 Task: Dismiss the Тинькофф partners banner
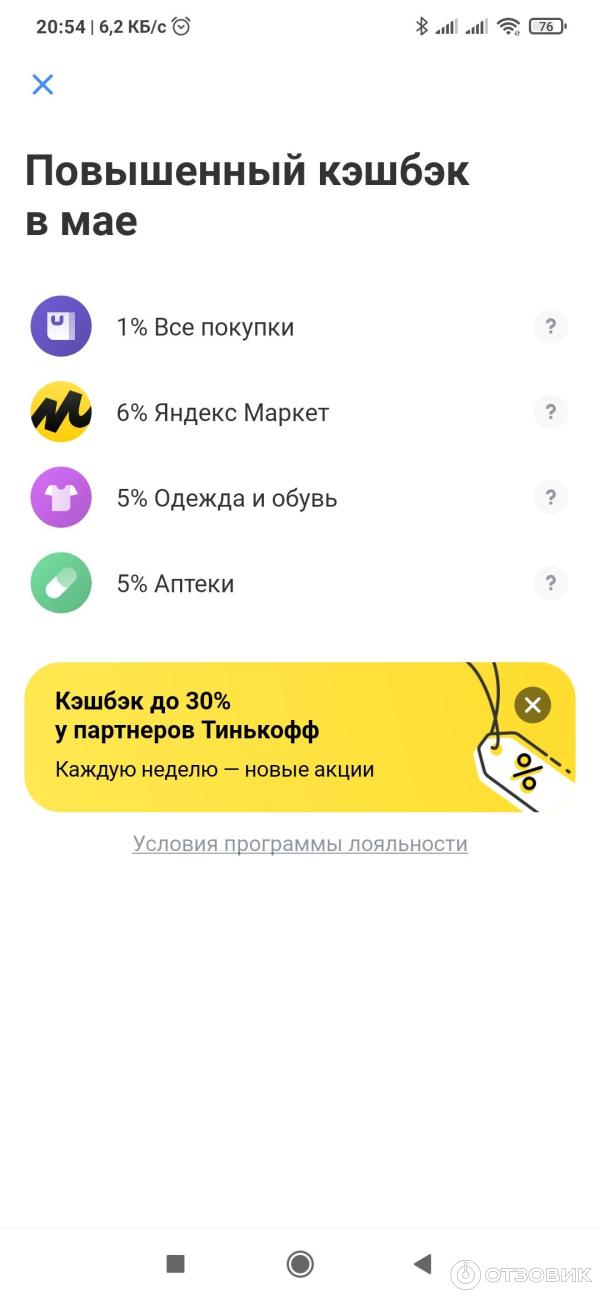click(x=532, y=705)
